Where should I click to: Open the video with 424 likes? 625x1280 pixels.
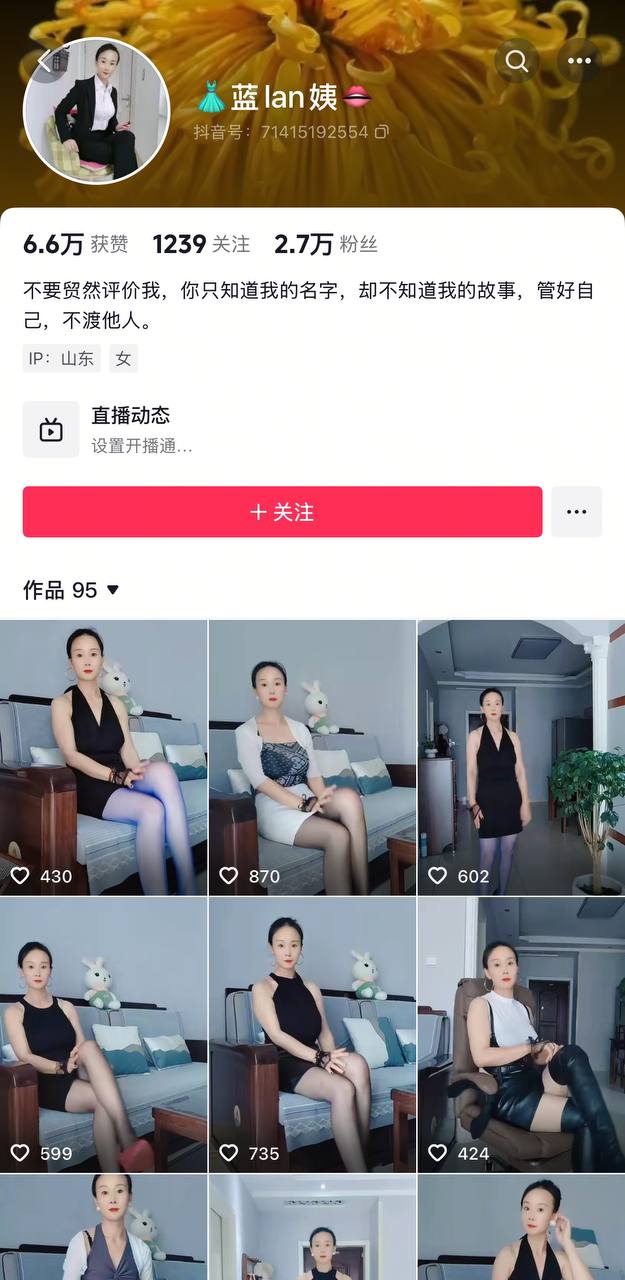click(520, 1034)
